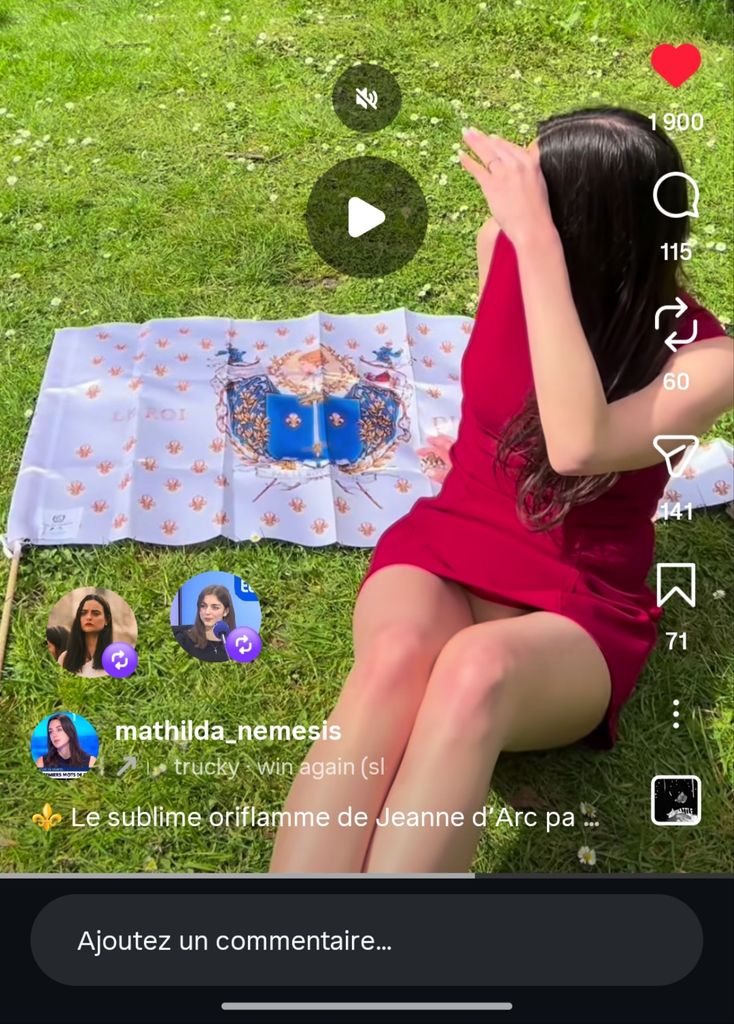Repost this reel
Image resolution: width=734 pixels, height=1024 pixels.
676,326
